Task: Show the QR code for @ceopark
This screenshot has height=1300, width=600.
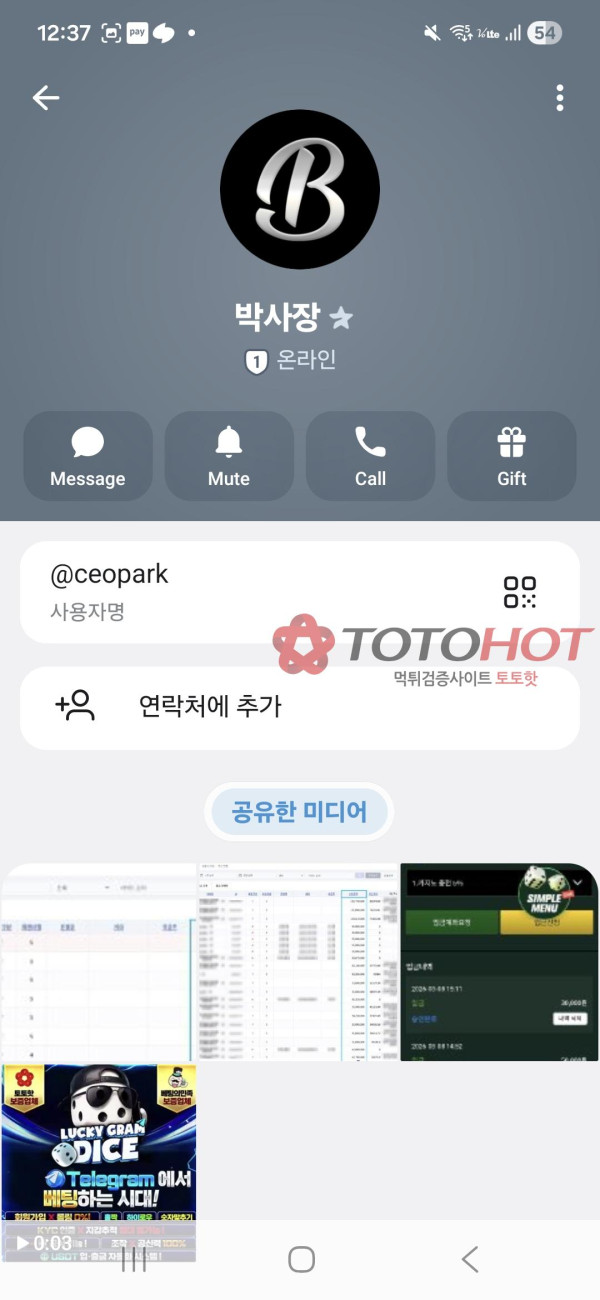Action: coord(520,592)
